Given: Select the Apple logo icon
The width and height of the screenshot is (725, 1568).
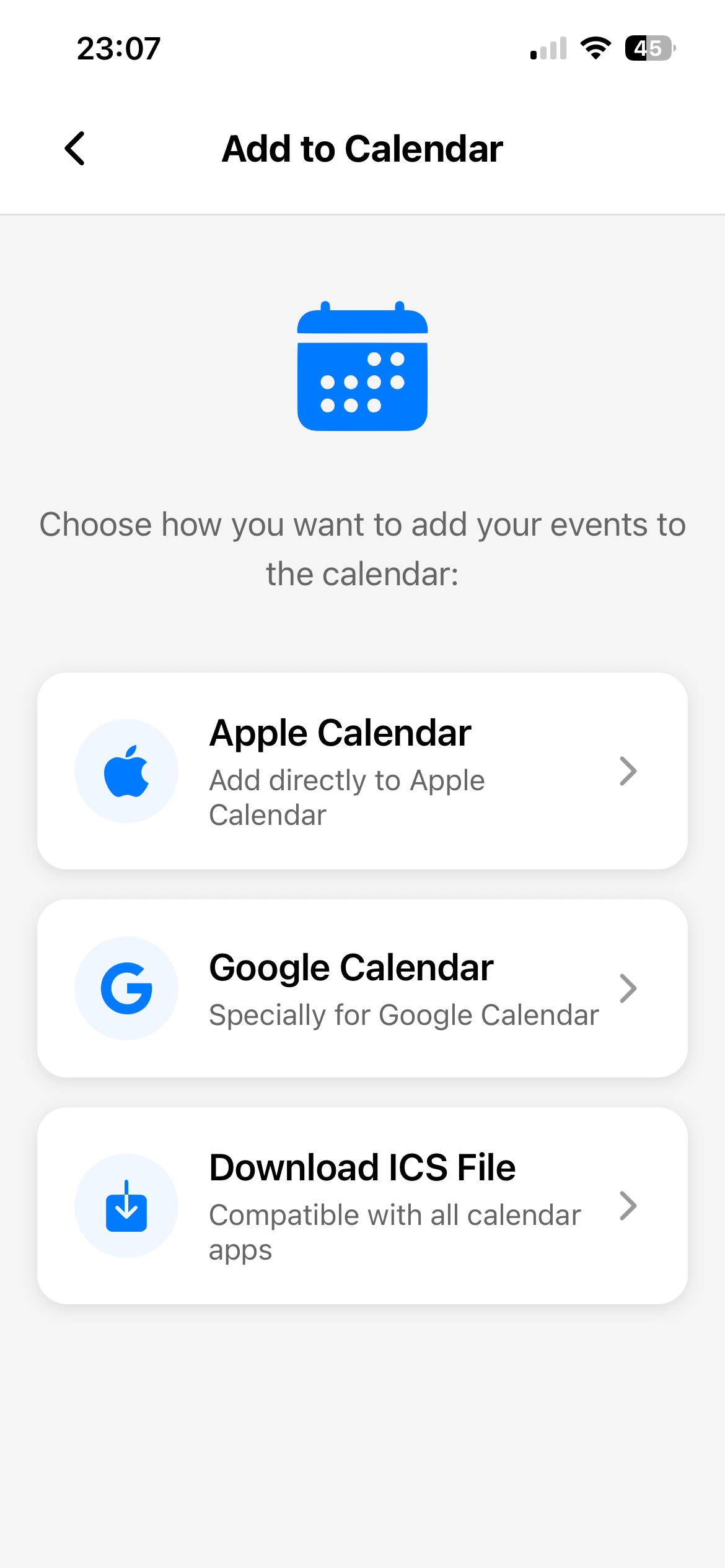Looking at the screenshot, I should [126, 771].
